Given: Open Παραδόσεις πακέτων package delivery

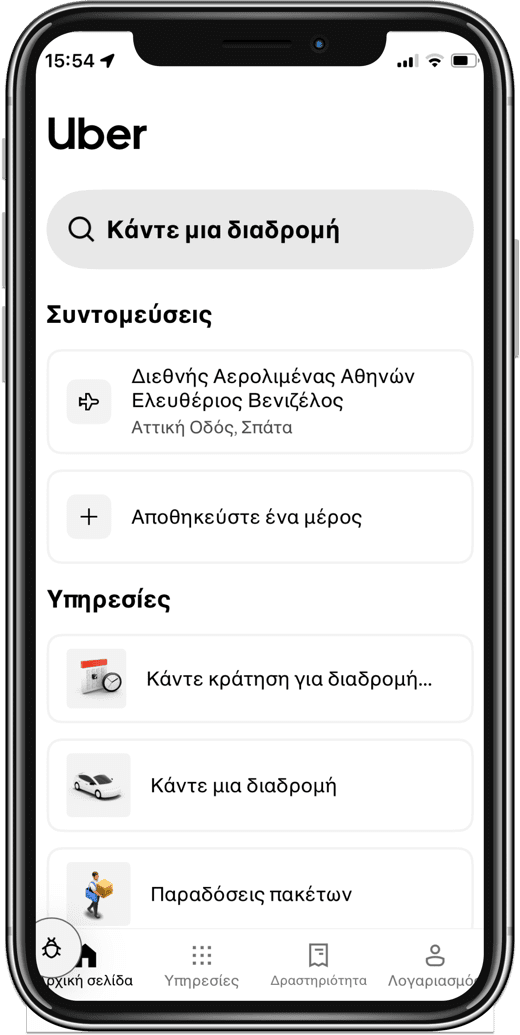Looking at the screenshot, I should coord(260,891).
